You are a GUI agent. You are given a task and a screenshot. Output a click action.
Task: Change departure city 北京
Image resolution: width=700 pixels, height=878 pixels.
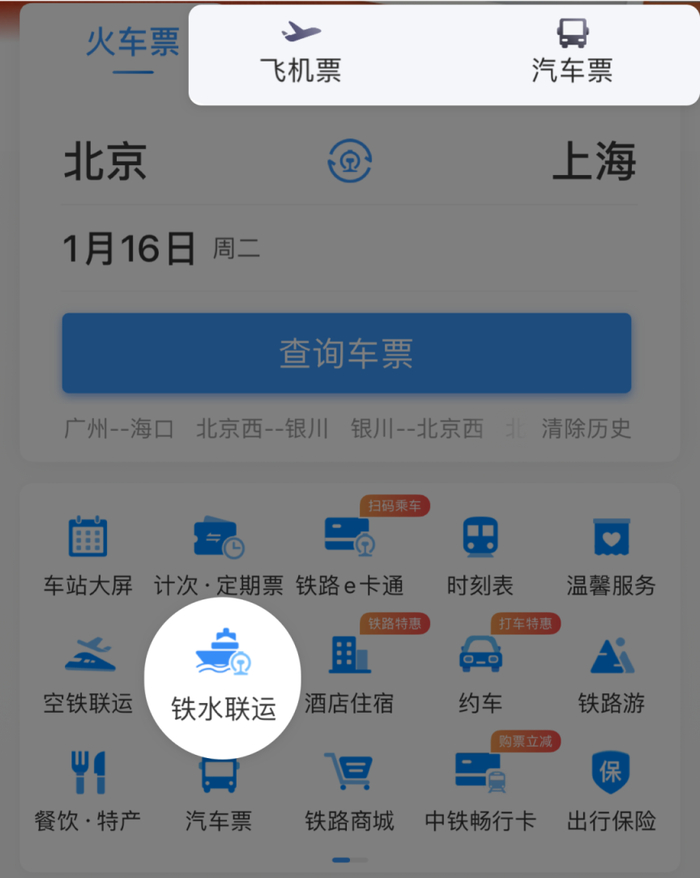[105, 161]
